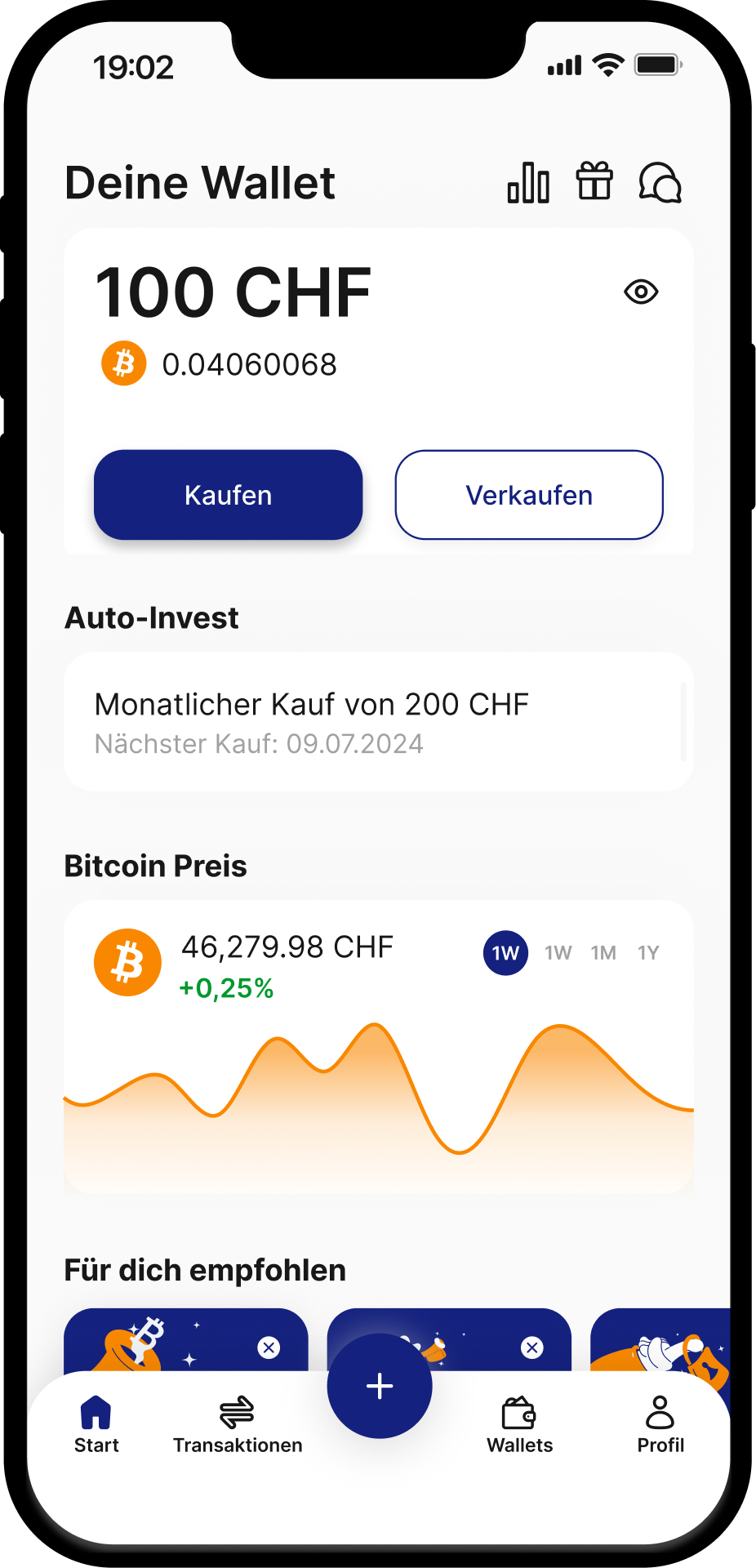Tap the Verkaufen button

529,495
